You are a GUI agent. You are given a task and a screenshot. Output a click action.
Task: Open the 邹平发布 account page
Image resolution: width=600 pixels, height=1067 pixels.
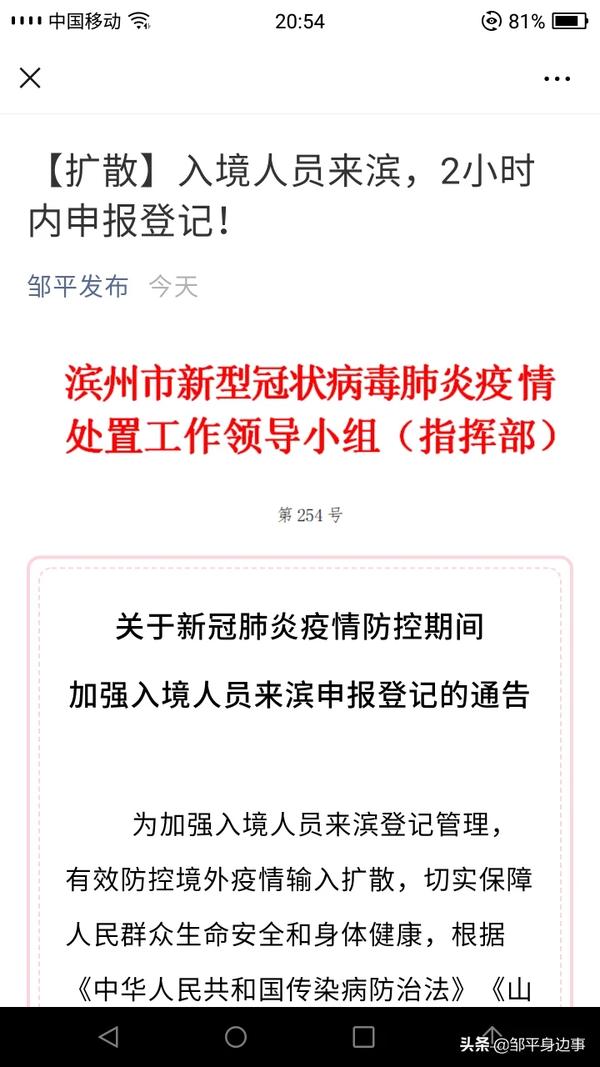(78, 287)
